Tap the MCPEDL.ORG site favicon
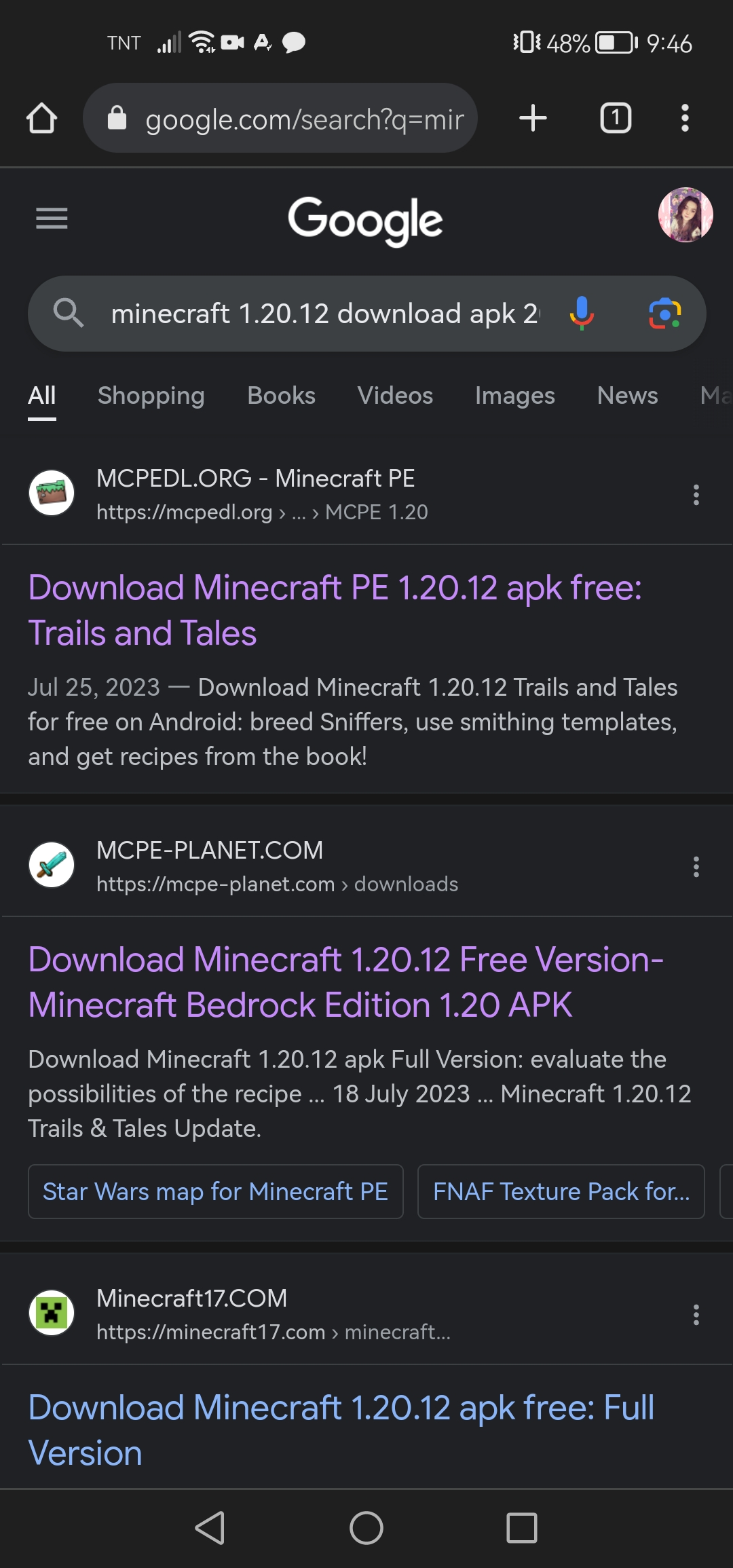Image resolution: width=733 pixels, height=1568 pixels. point(52,492)
